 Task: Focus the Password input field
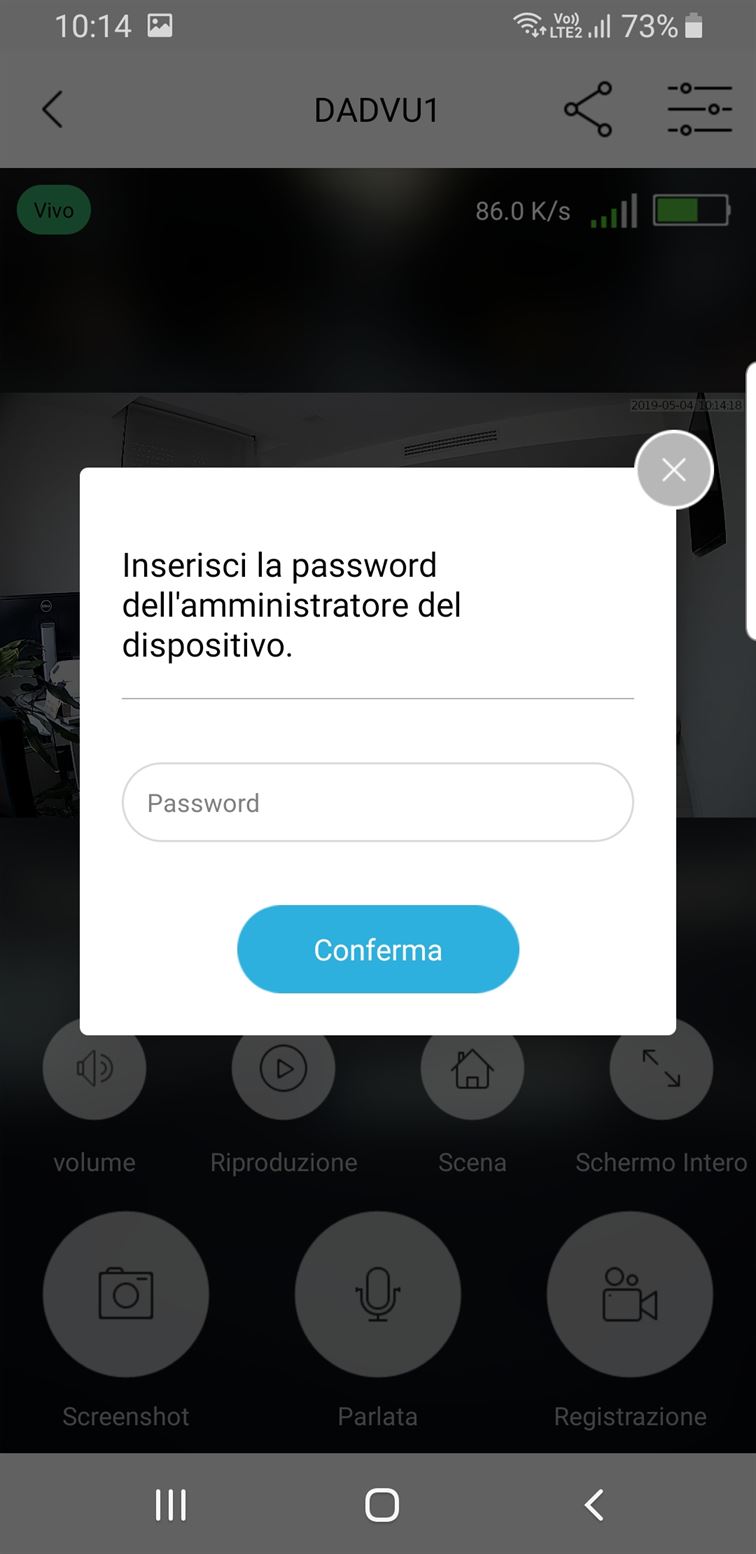(x=377, y=802)
